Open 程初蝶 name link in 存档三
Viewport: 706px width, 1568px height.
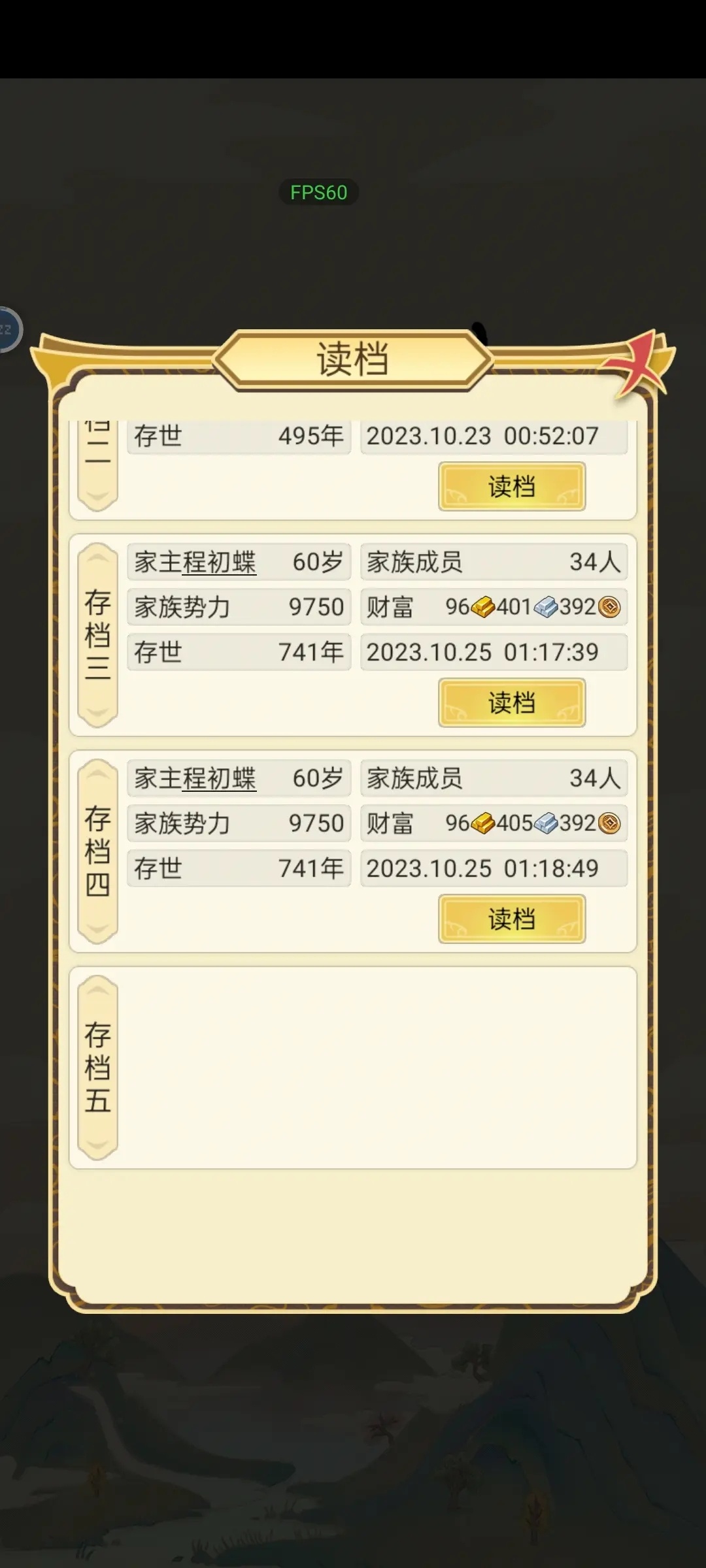click(219, 563)
